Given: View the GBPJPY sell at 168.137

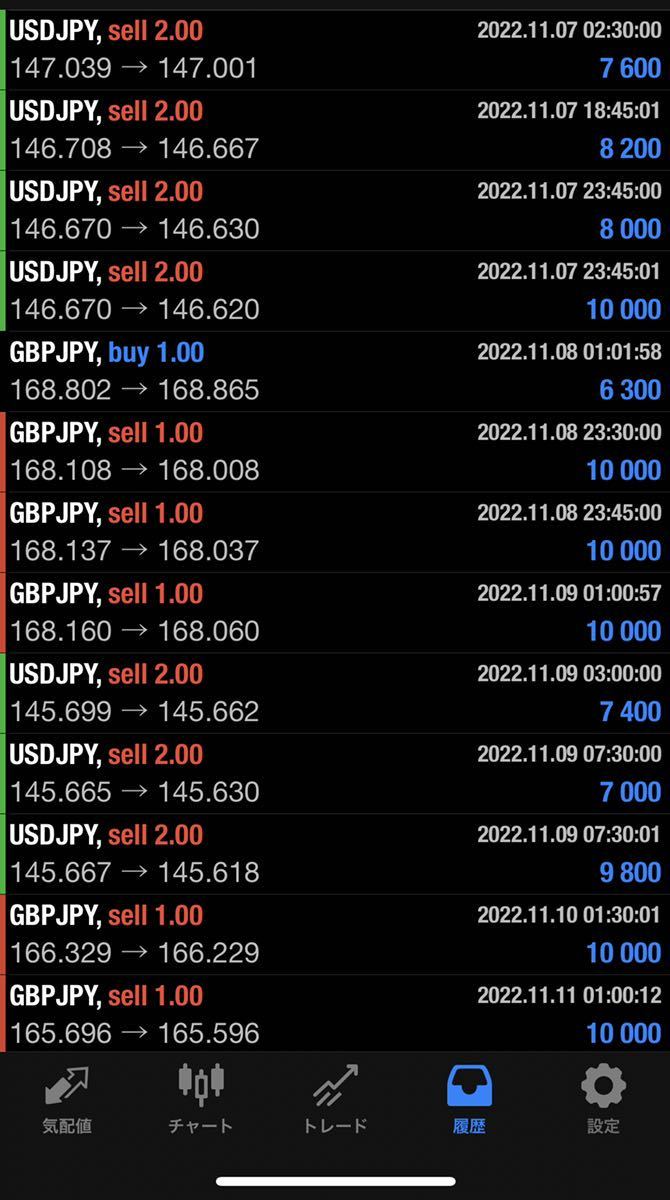Looking at the screenshot, I should tap(335, 532).
